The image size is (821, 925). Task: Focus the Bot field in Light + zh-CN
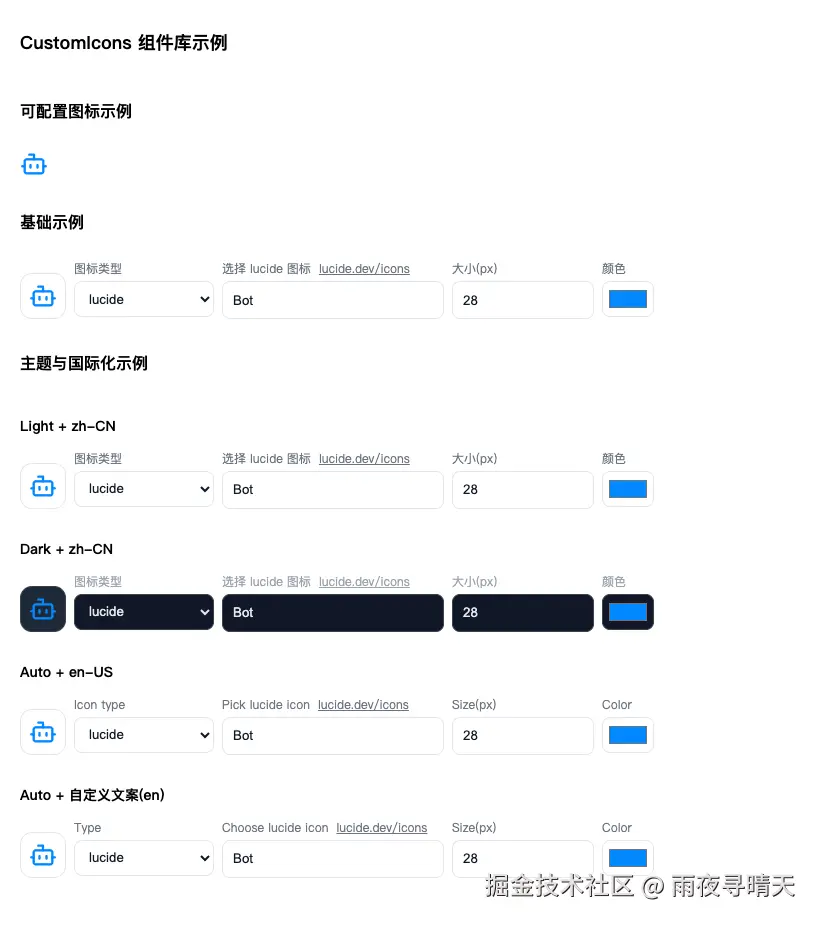pos(332,489)
